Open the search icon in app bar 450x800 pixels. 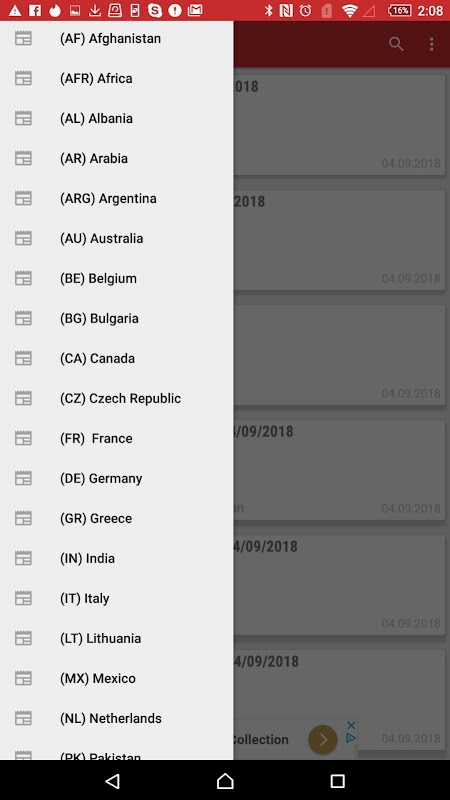[x=396, y=44]
